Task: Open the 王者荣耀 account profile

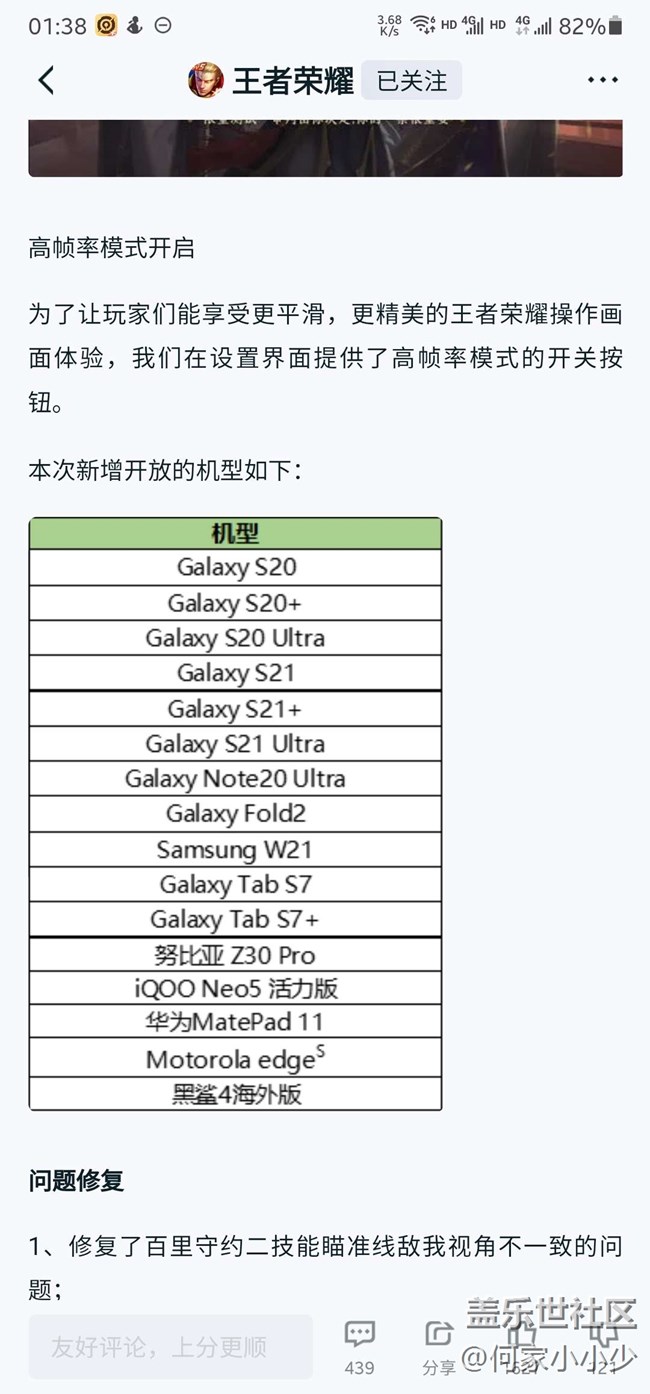Action: coord(272,81)
